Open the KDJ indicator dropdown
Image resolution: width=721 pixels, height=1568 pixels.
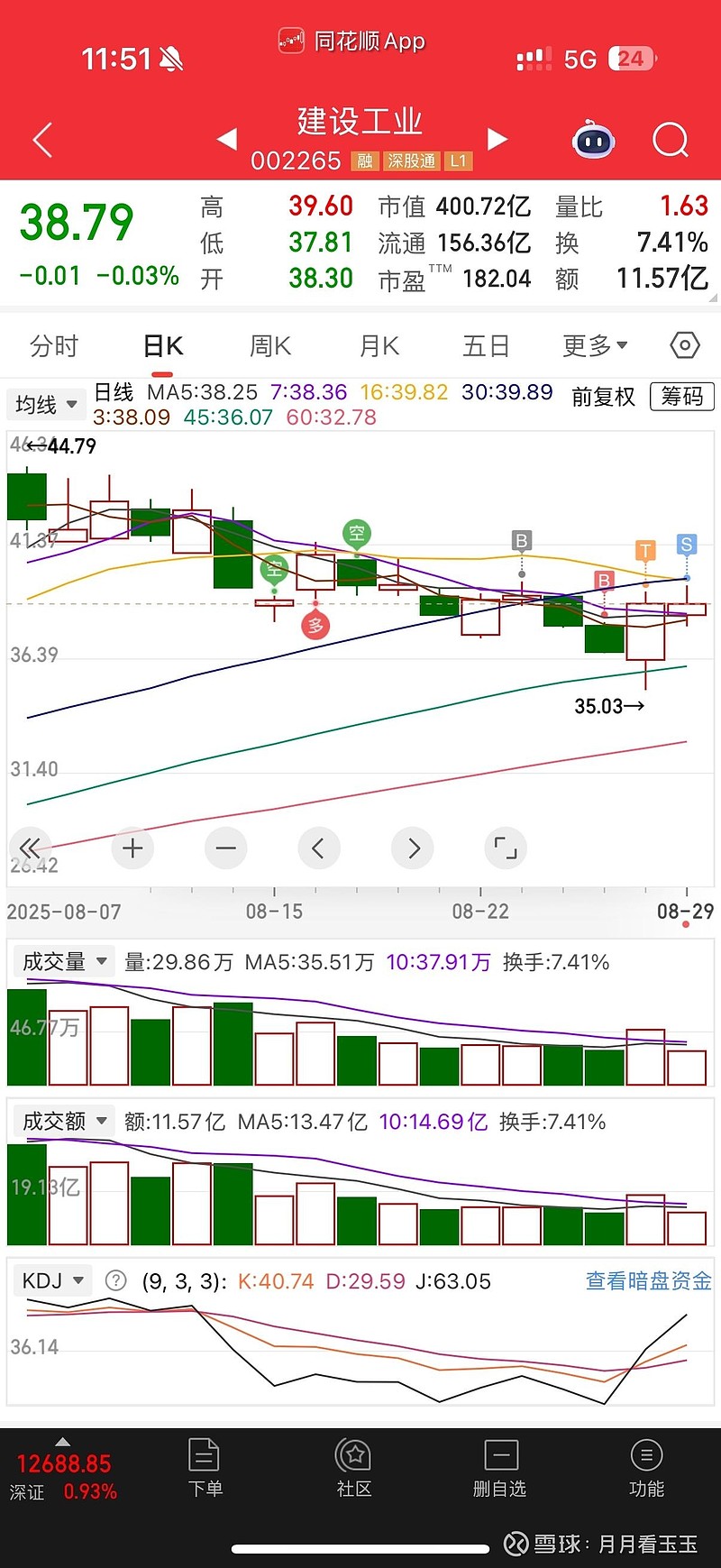(52, 1280)
